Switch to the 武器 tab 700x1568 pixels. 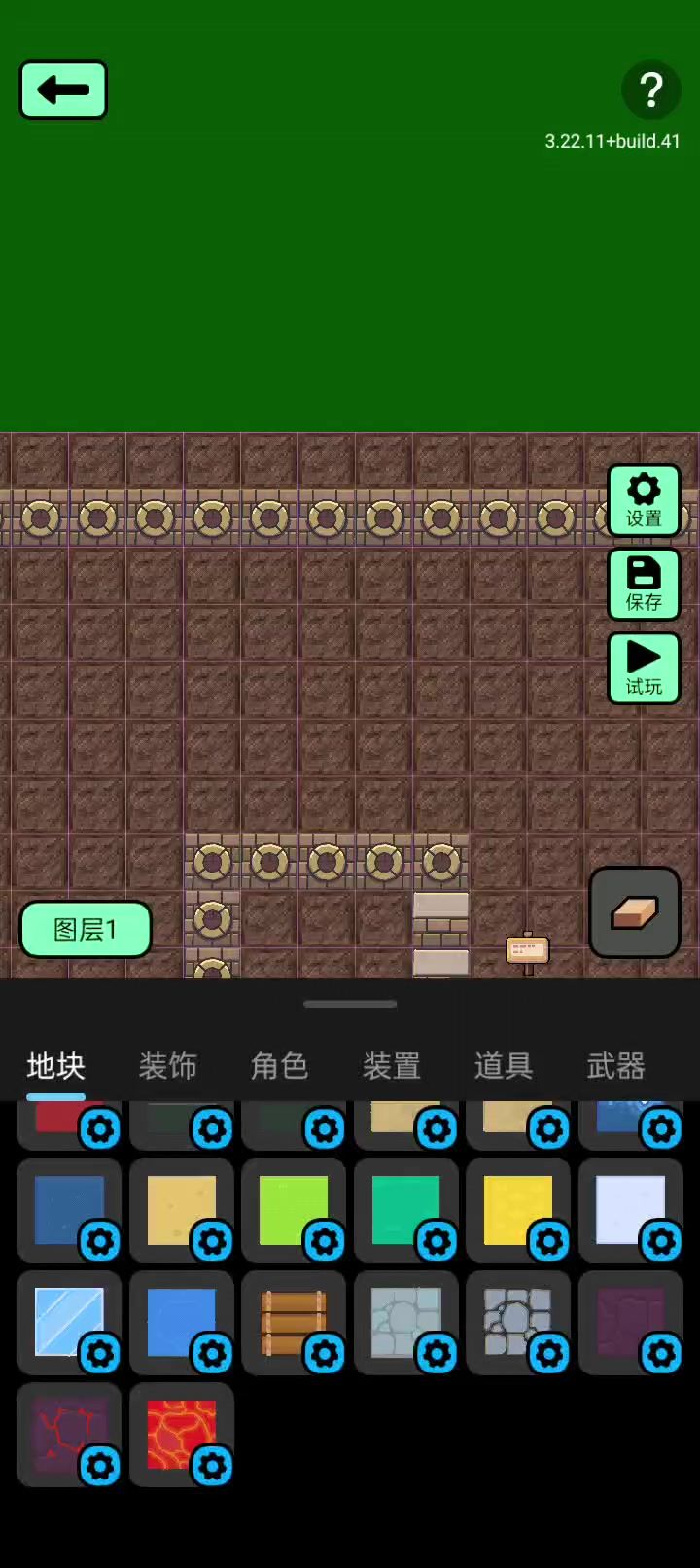pos(615,1066)
